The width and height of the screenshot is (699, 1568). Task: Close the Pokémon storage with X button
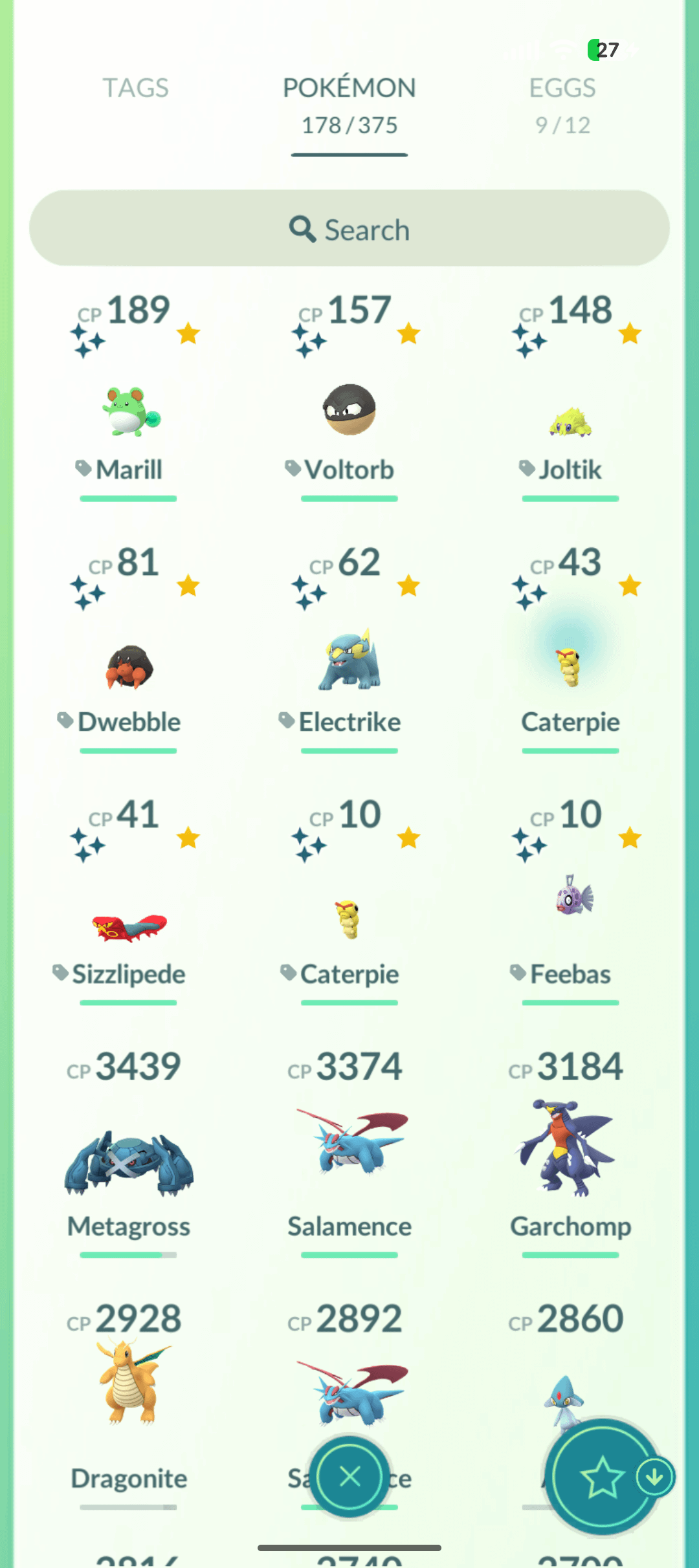[x=349, y=1476]
